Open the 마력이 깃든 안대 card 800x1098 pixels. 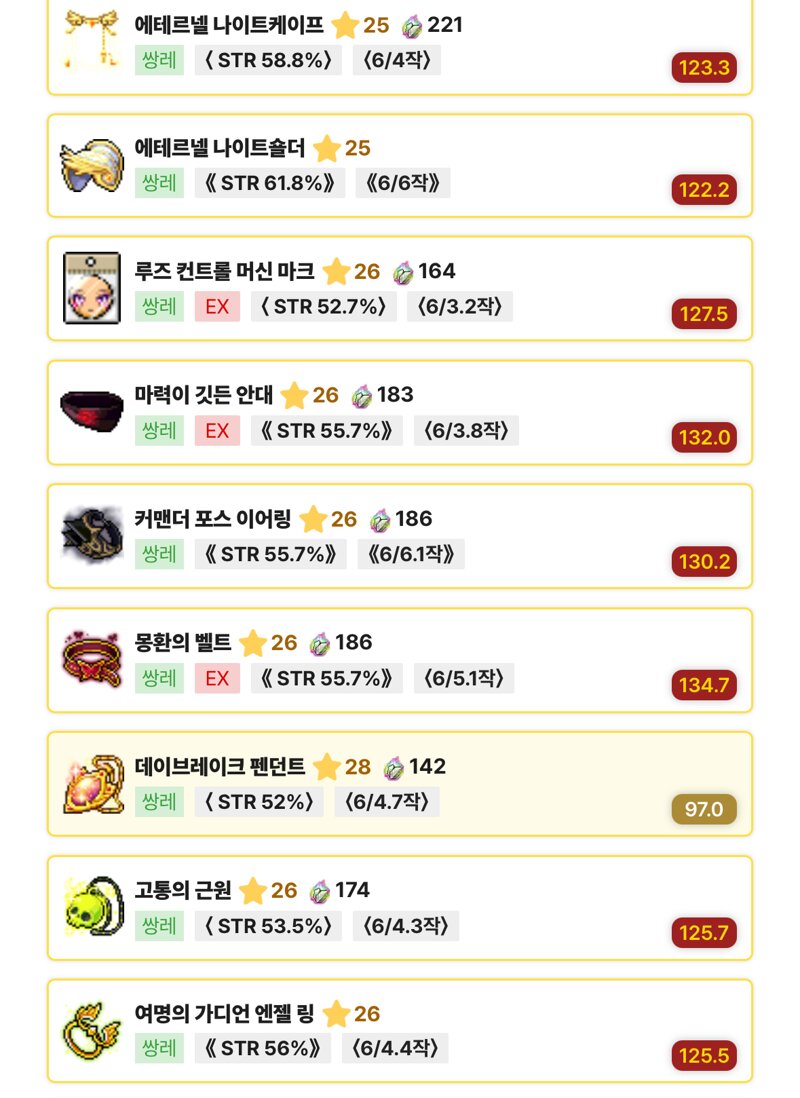coord(400,413)
